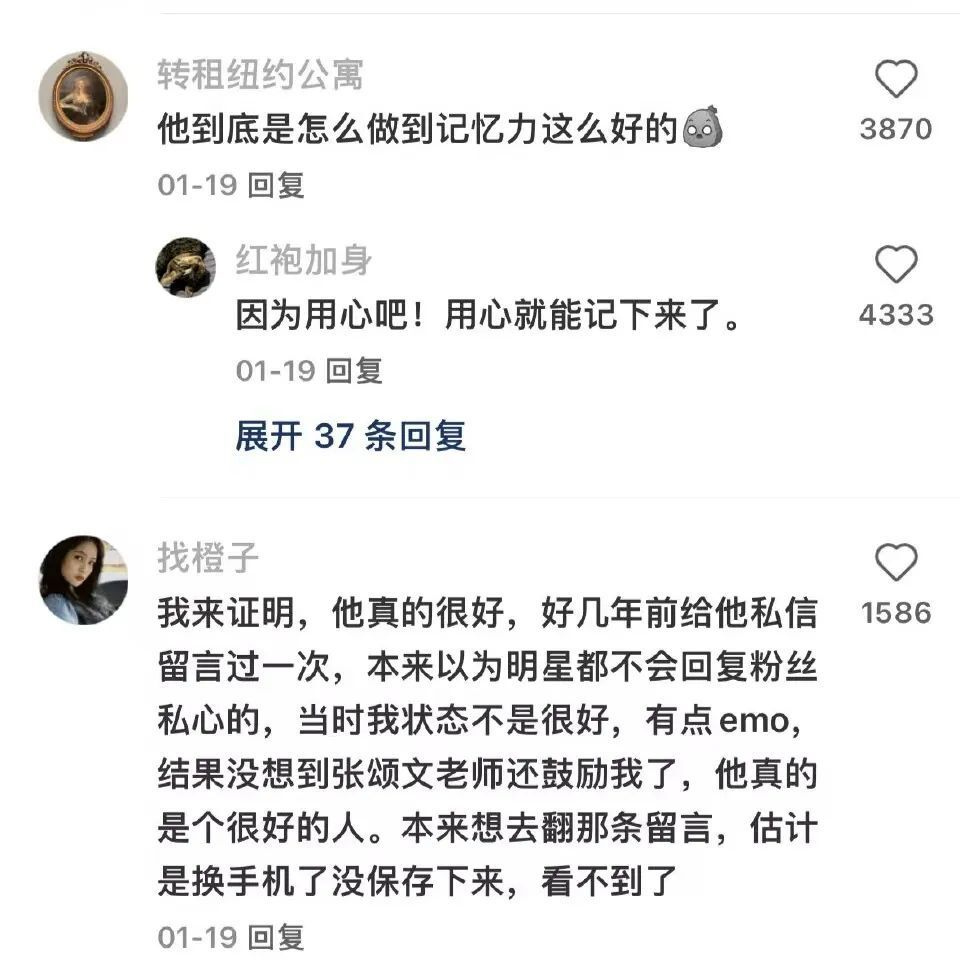This screenshot has height=963, width=960.
Task: Open 红袍加身's username link
Action: (299, 264)
